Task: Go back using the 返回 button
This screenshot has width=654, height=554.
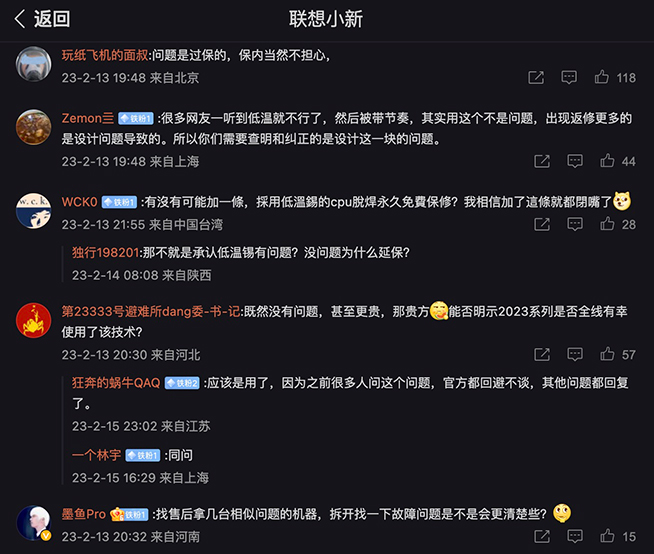Action: 42,19
